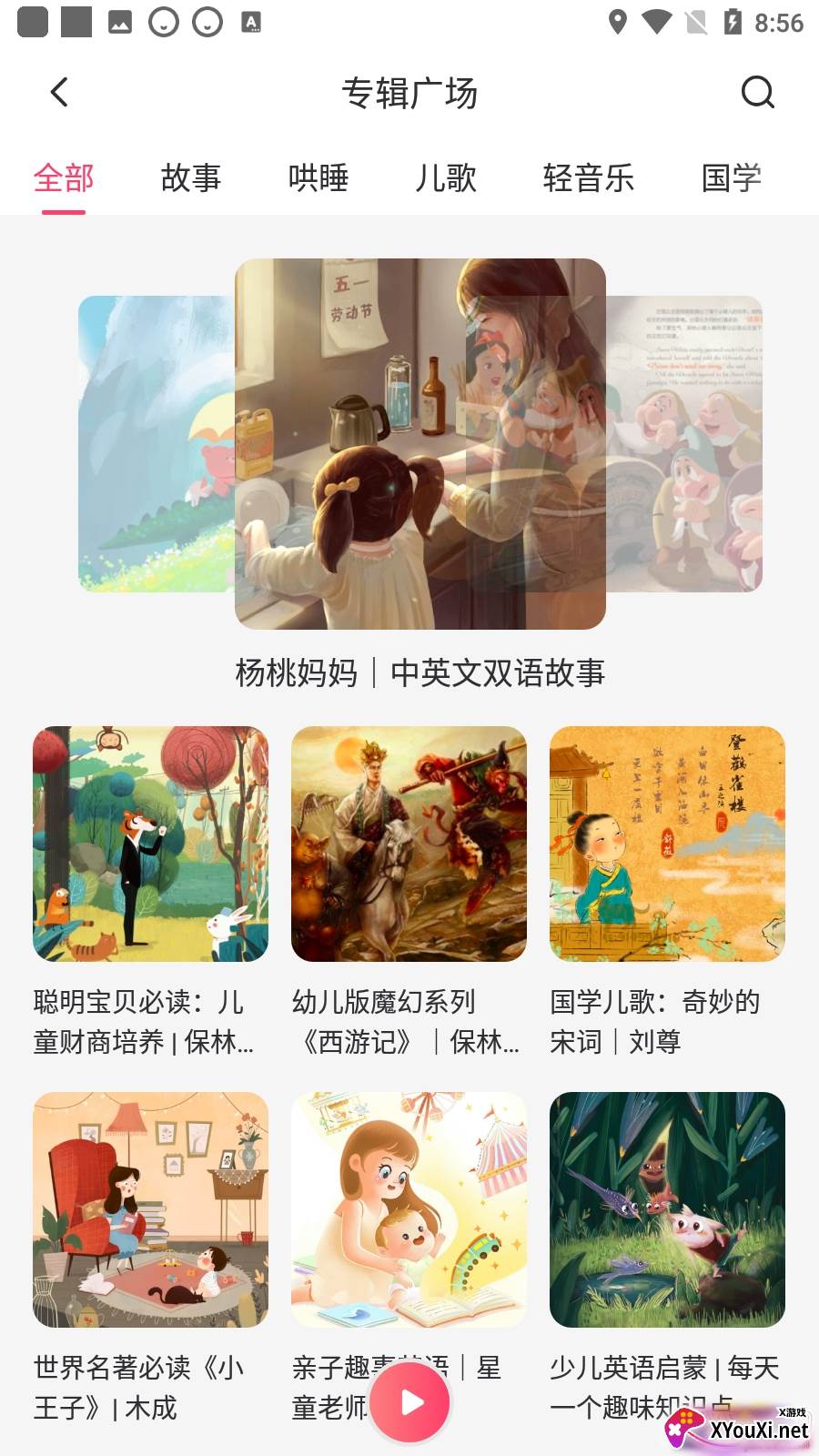Open the 幼儿版魔幻系列《西游记》 album
819x1456 pixels.
pos(409,844)
